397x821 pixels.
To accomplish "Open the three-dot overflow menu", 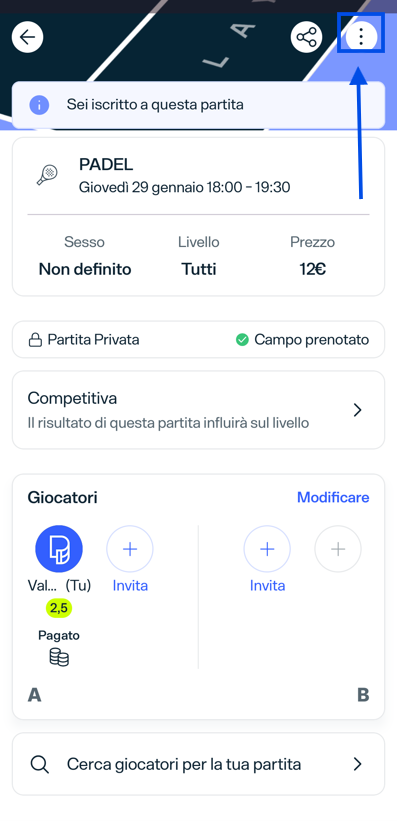I will (x=361, y=36).
